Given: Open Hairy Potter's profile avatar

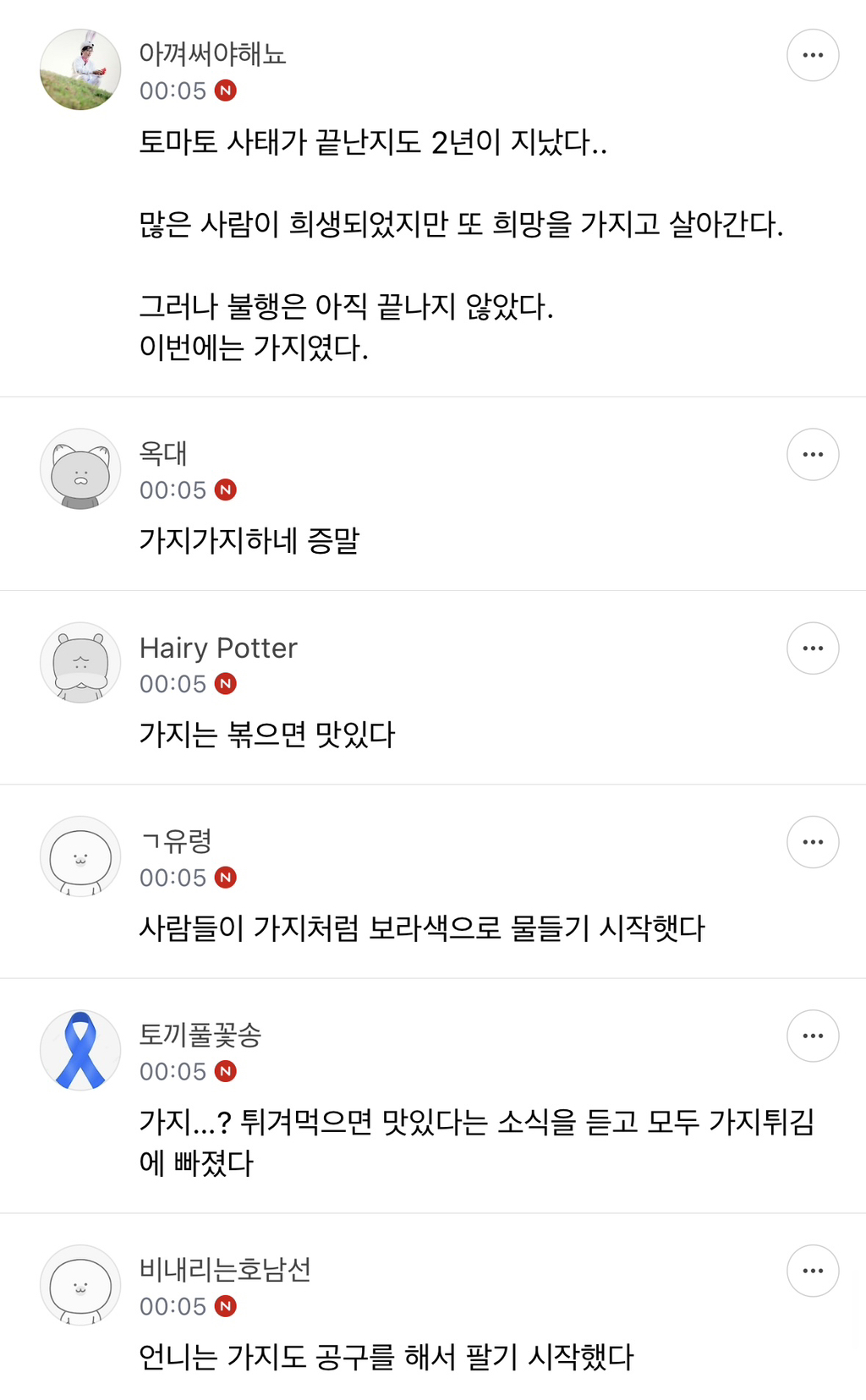Looking at the screenshot, I should tap(80, 663).
